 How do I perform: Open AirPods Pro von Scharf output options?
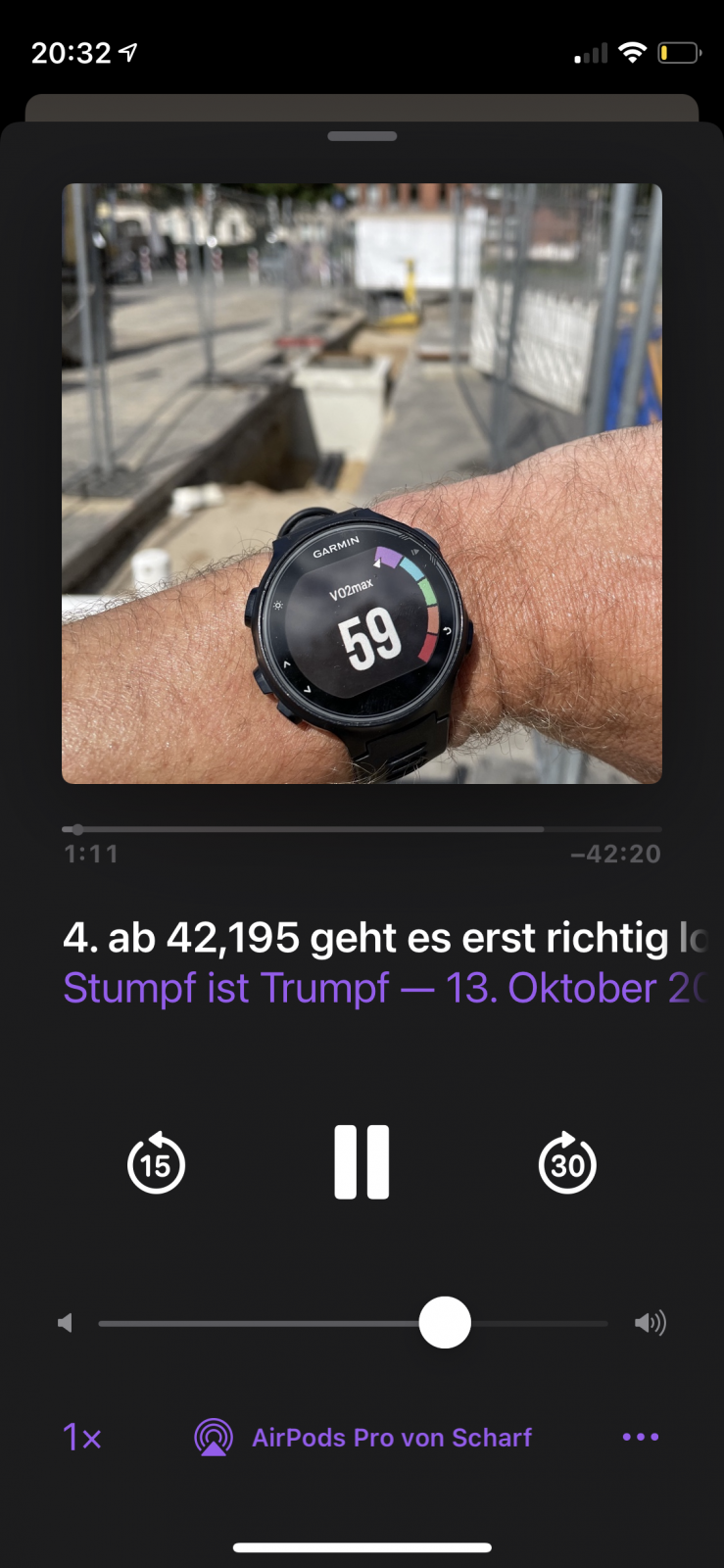363,1438
